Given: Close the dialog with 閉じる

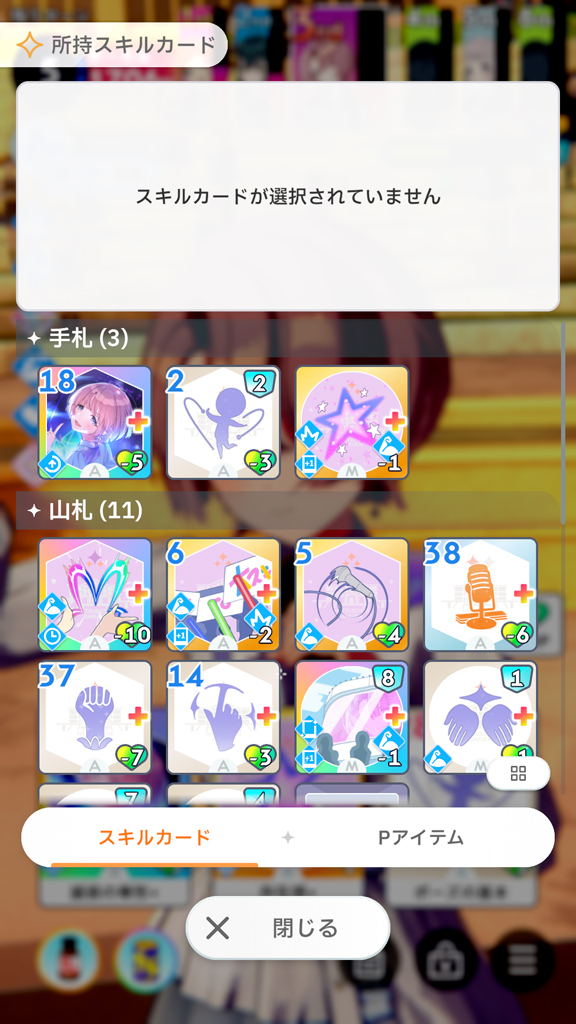Looking at the screenshot, I should point(288,928).
